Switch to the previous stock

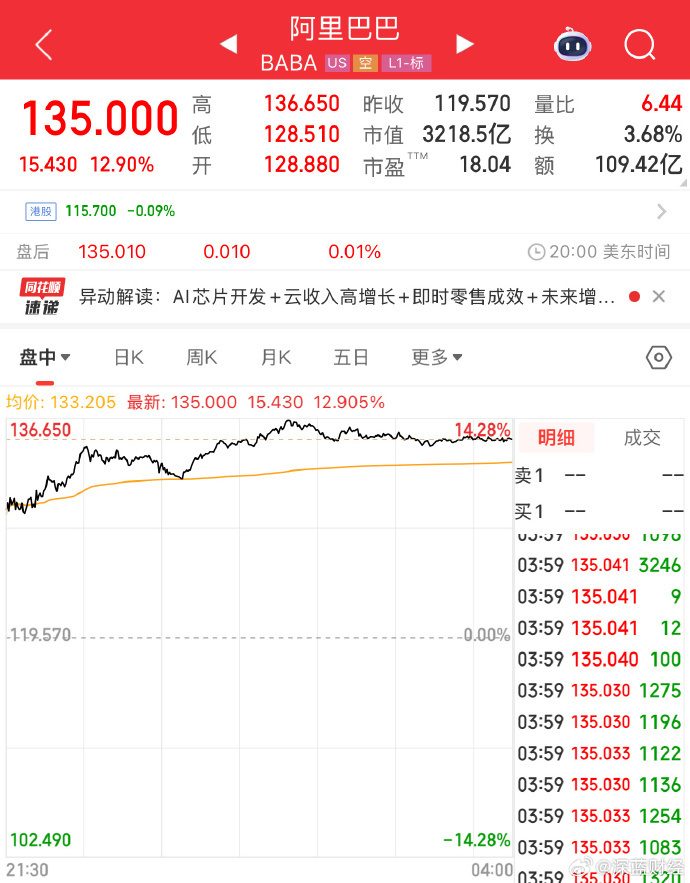(x=228, y=44)
